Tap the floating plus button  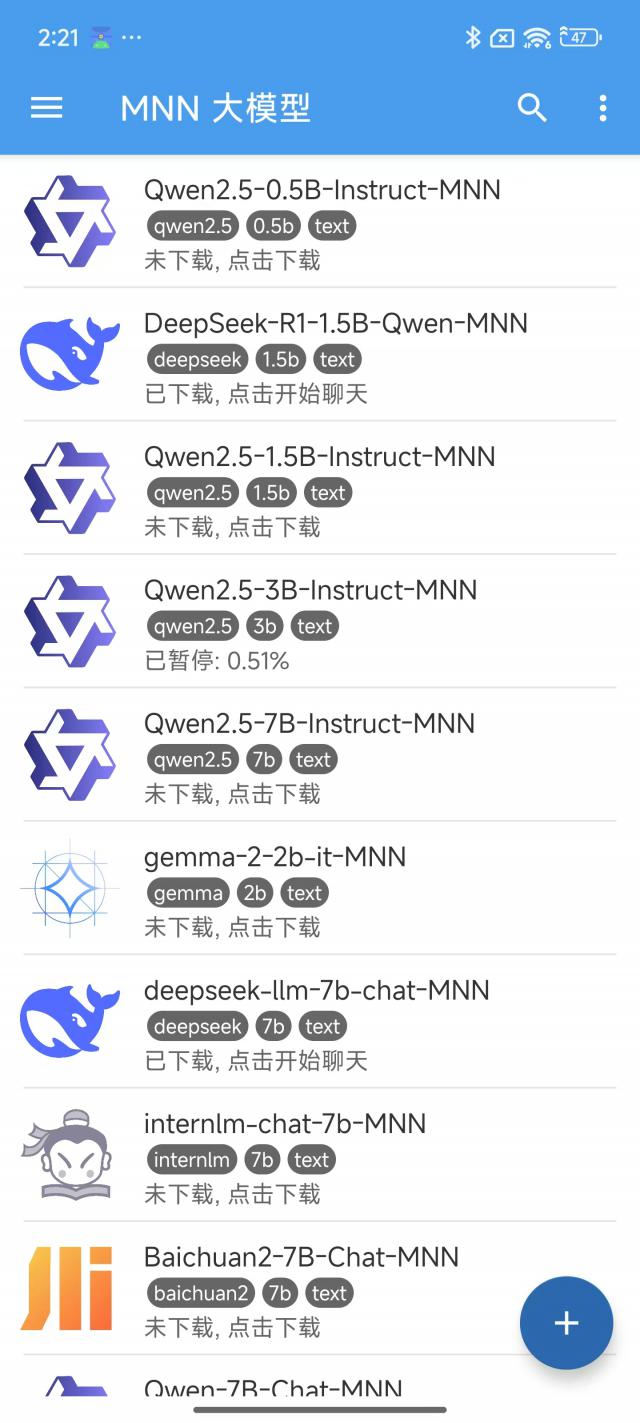(566, 1323)
